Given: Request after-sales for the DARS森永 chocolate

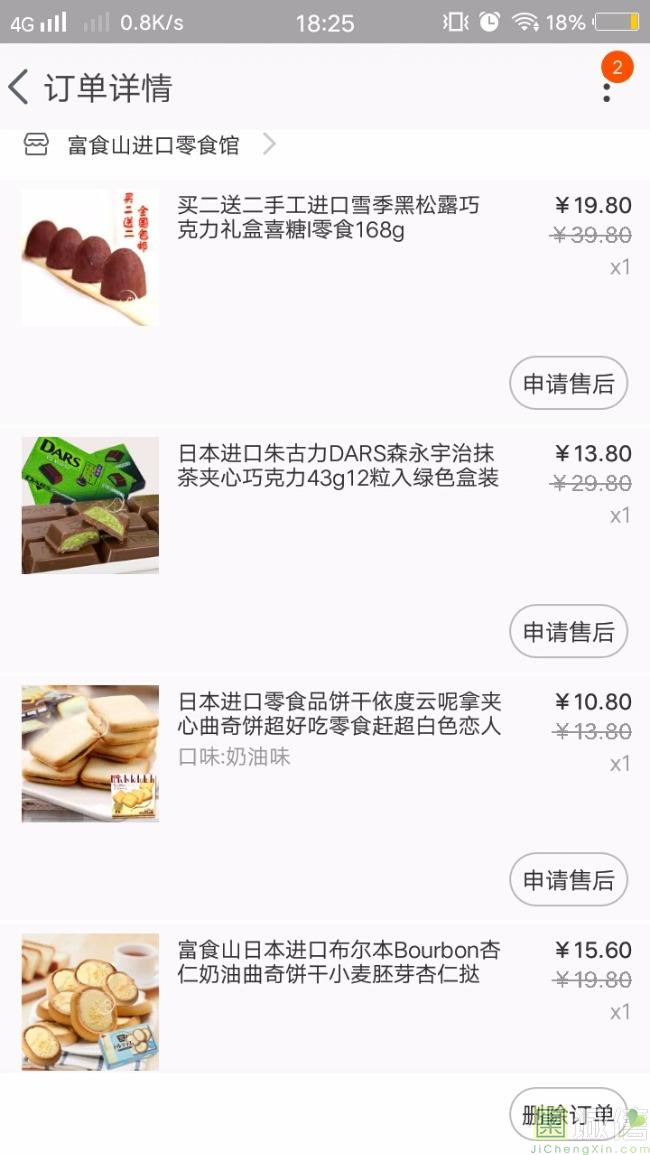Looking at the screenshot, I should [x=568, y=632].
